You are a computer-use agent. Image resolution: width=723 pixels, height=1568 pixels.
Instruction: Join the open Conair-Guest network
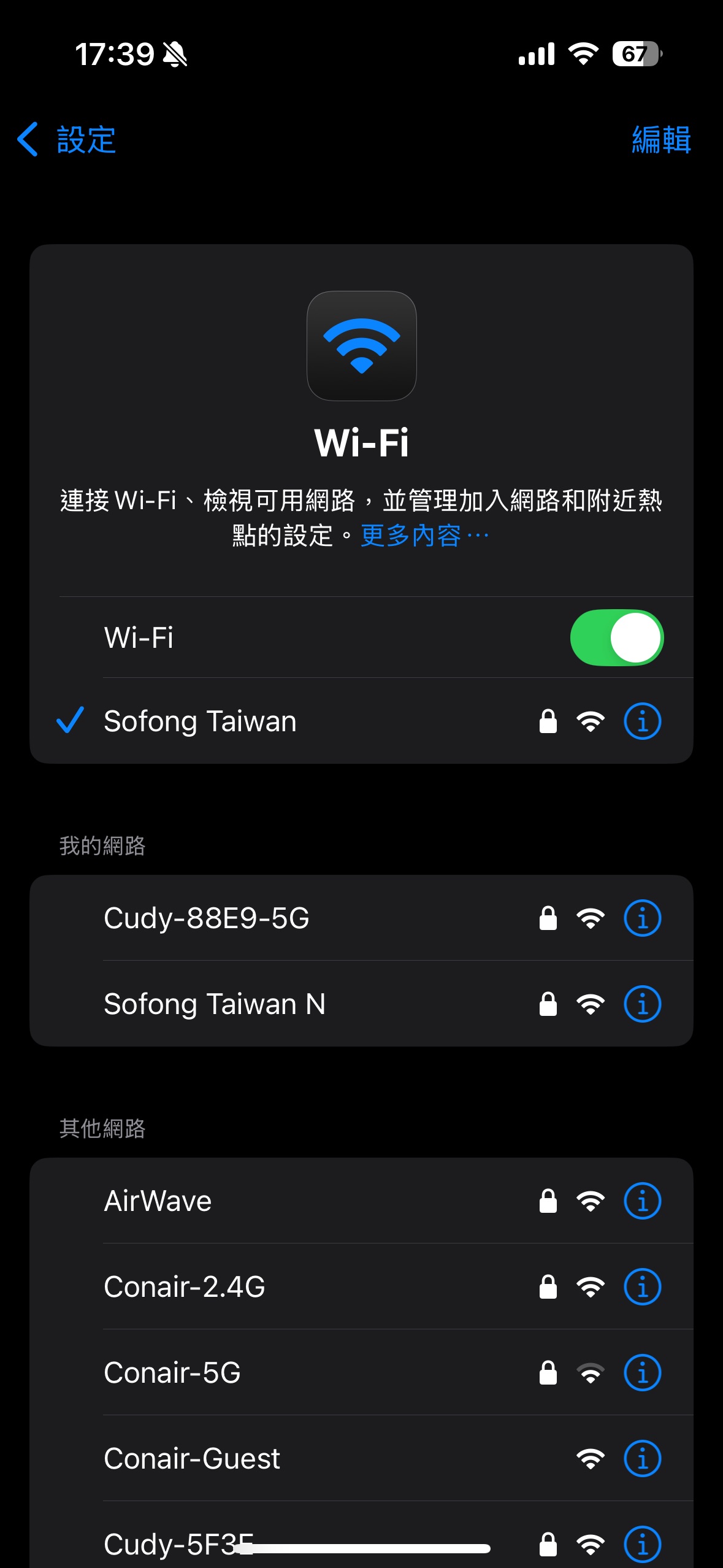coord(191,1458)
